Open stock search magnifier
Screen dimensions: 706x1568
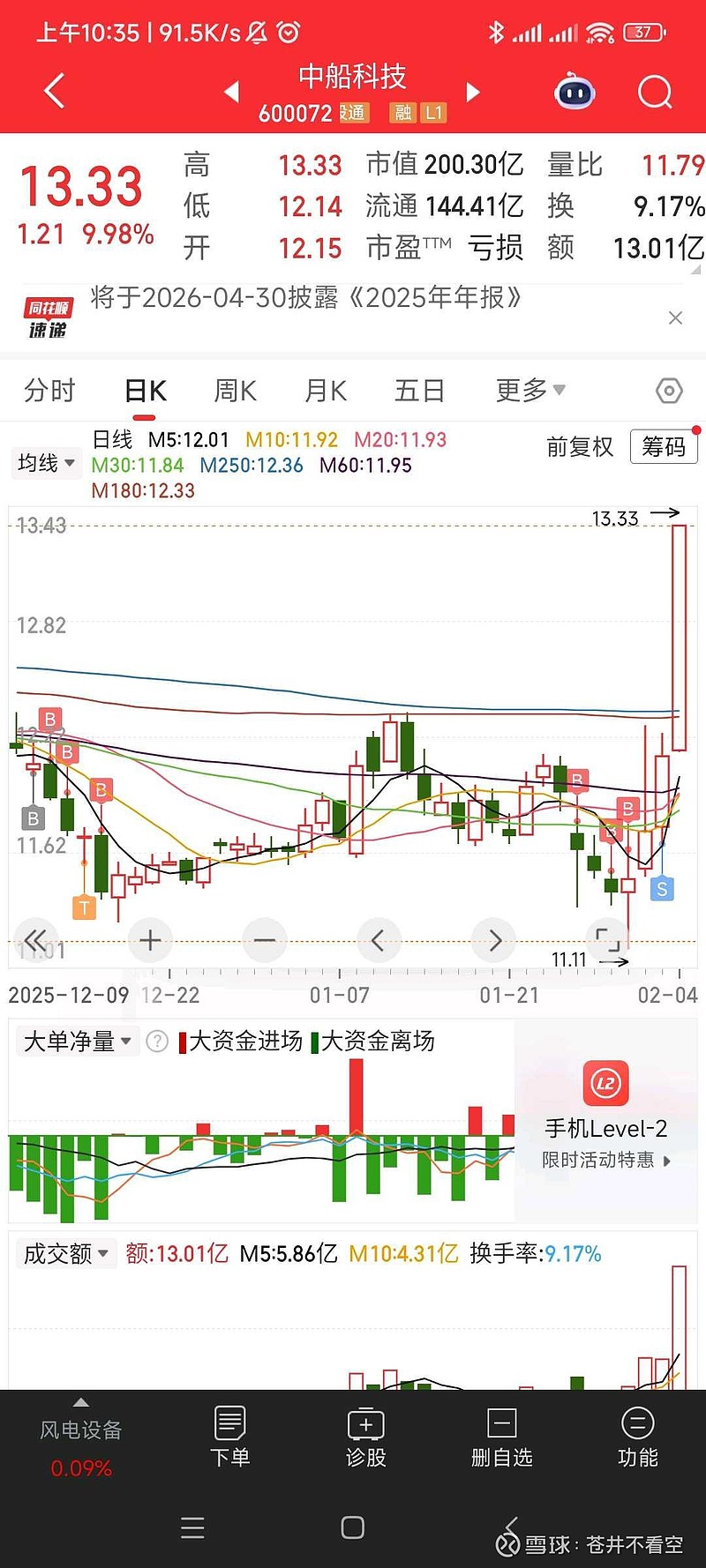click(x=655, y=91)
